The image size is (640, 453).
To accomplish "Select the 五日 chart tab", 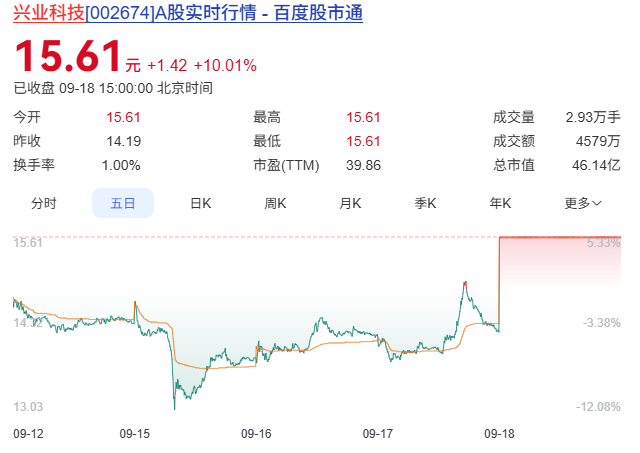I will (123, 203).
